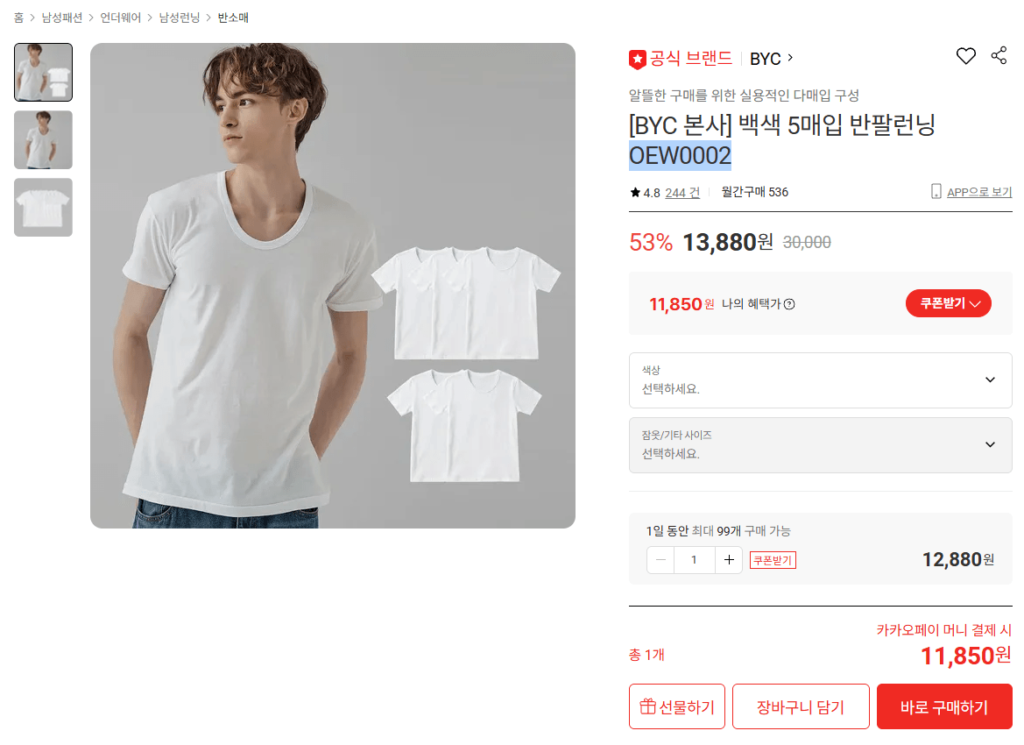Go to 홈 in the breadcrumb
This screenshot has height=745, width=1024.
pos(19,18)
